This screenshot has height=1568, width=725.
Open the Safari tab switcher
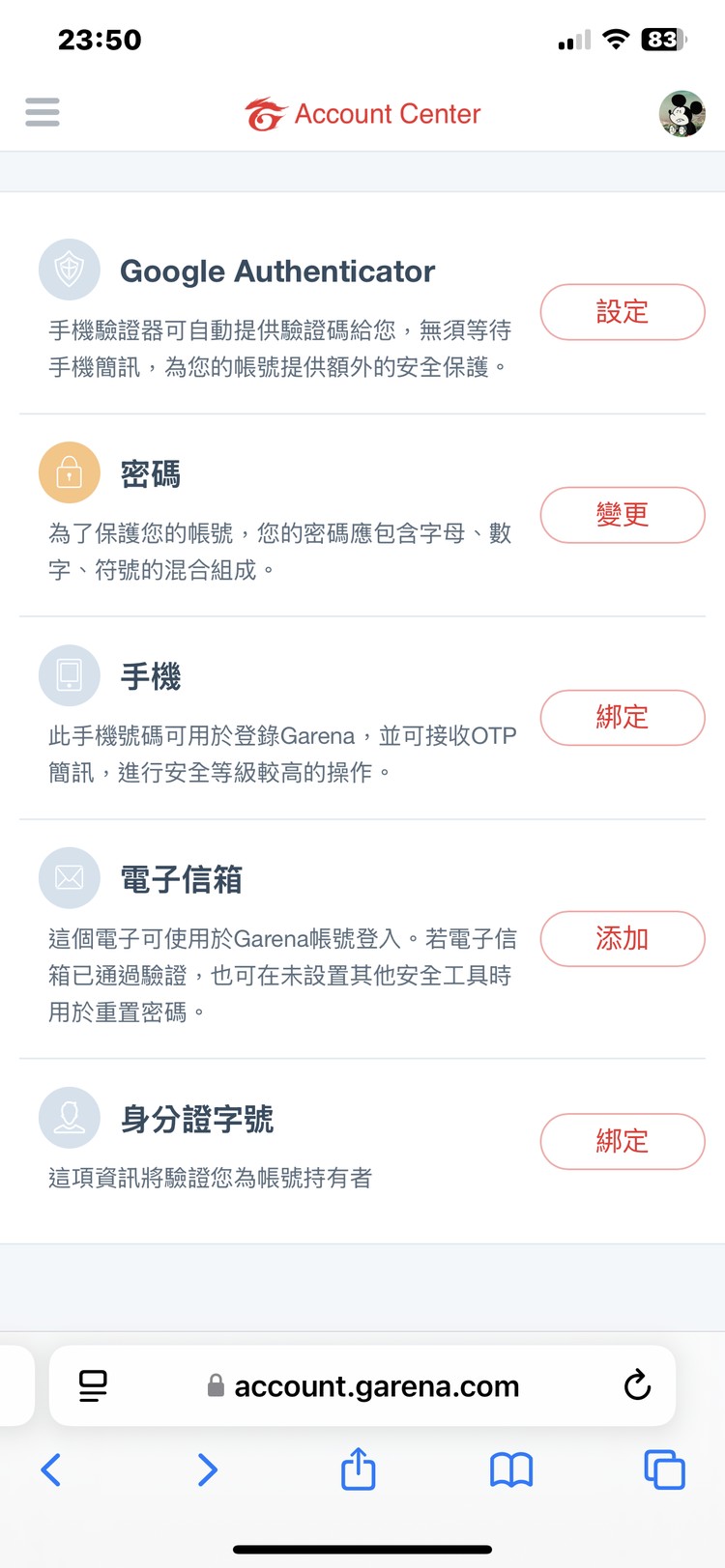664,1469
